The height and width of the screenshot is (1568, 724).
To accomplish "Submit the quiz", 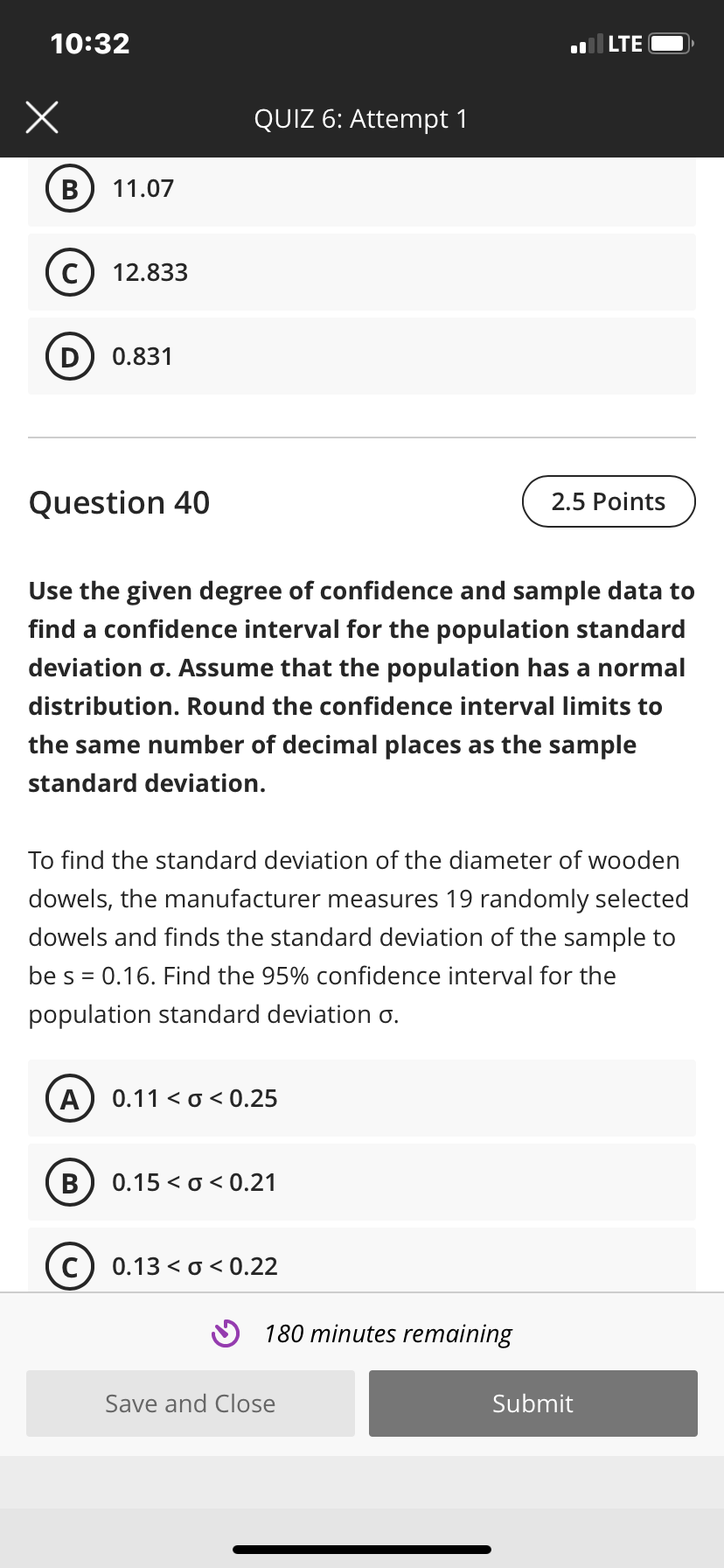I will tap(533, 1403).
